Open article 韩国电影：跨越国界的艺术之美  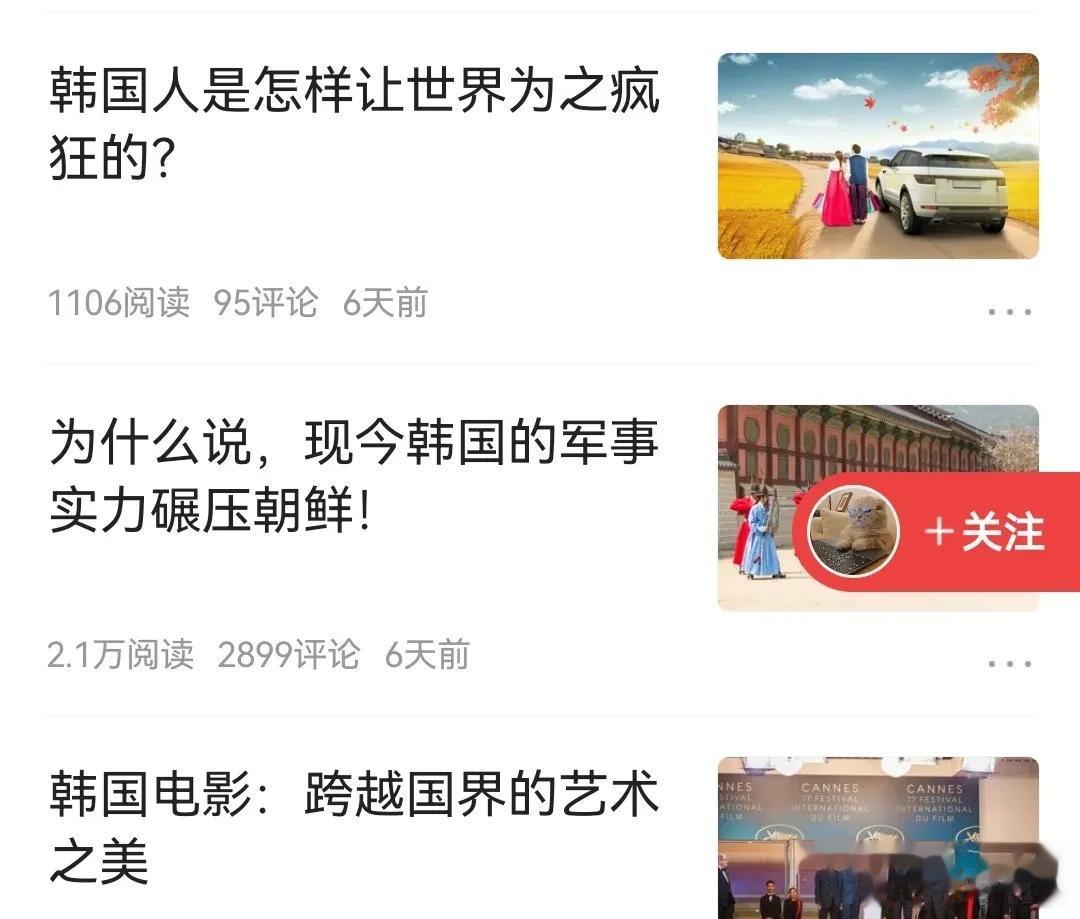point(355,828)
